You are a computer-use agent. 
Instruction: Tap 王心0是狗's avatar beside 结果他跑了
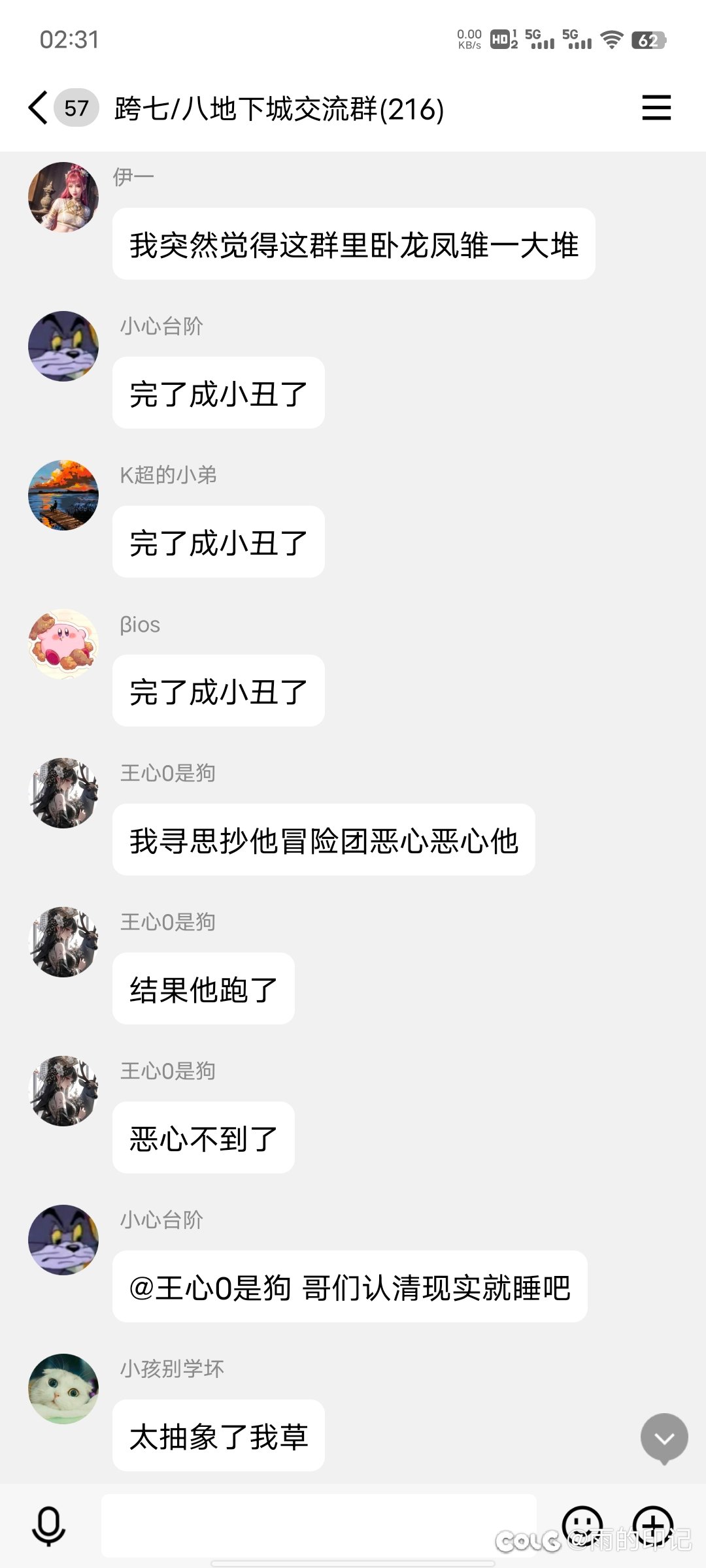pyautogui.click(x=63, y=942)
